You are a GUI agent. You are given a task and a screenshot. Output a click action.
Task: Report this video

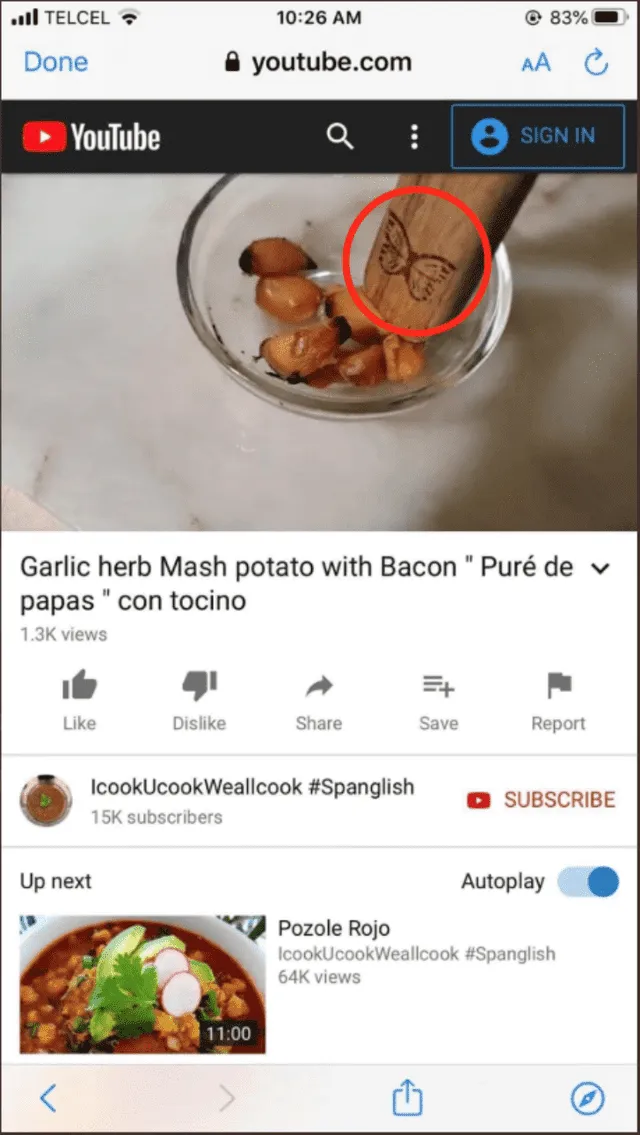click(558, 700)
